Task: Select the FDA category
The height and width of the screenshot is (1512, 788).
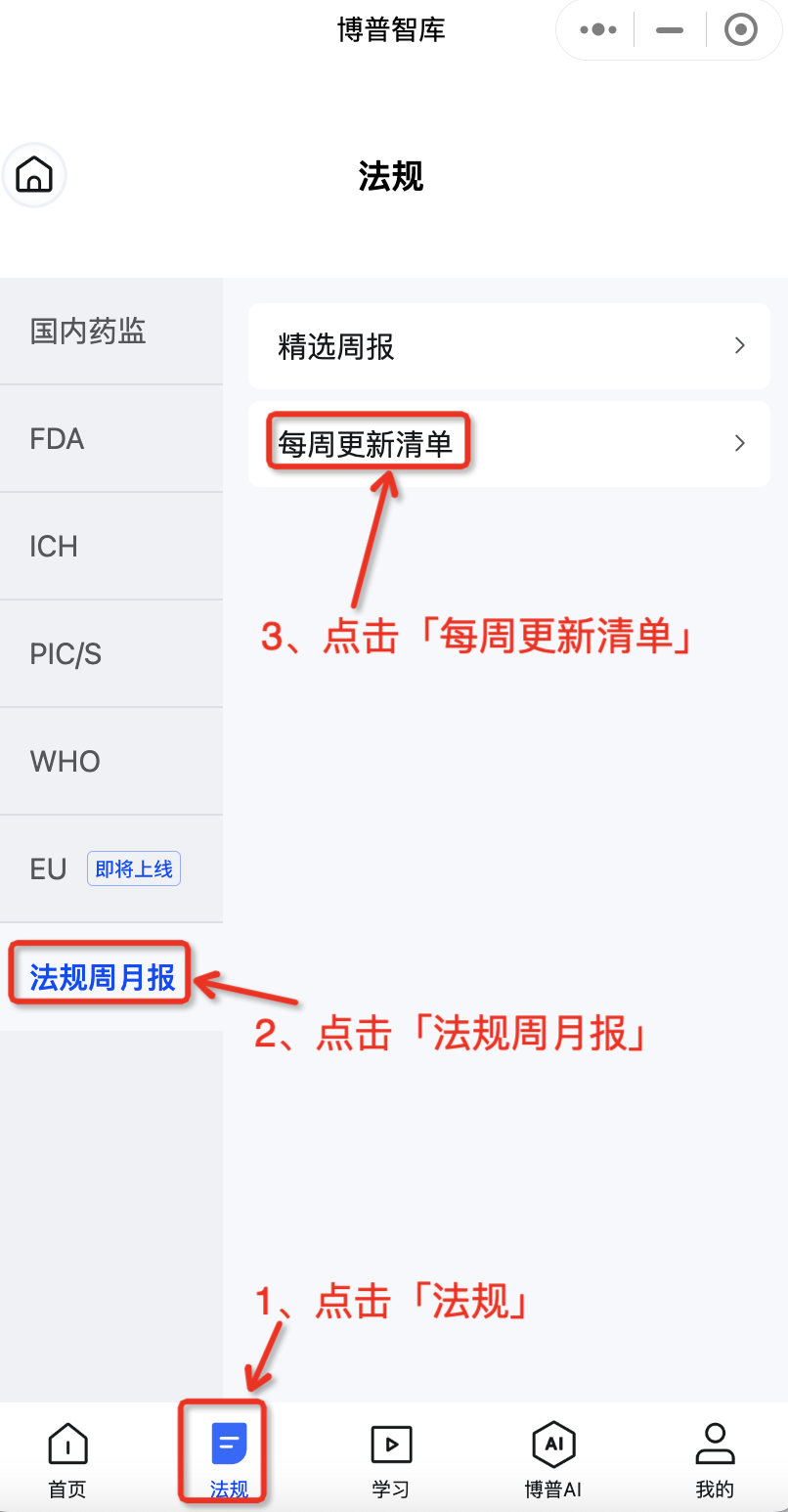Action: point(57,439)
